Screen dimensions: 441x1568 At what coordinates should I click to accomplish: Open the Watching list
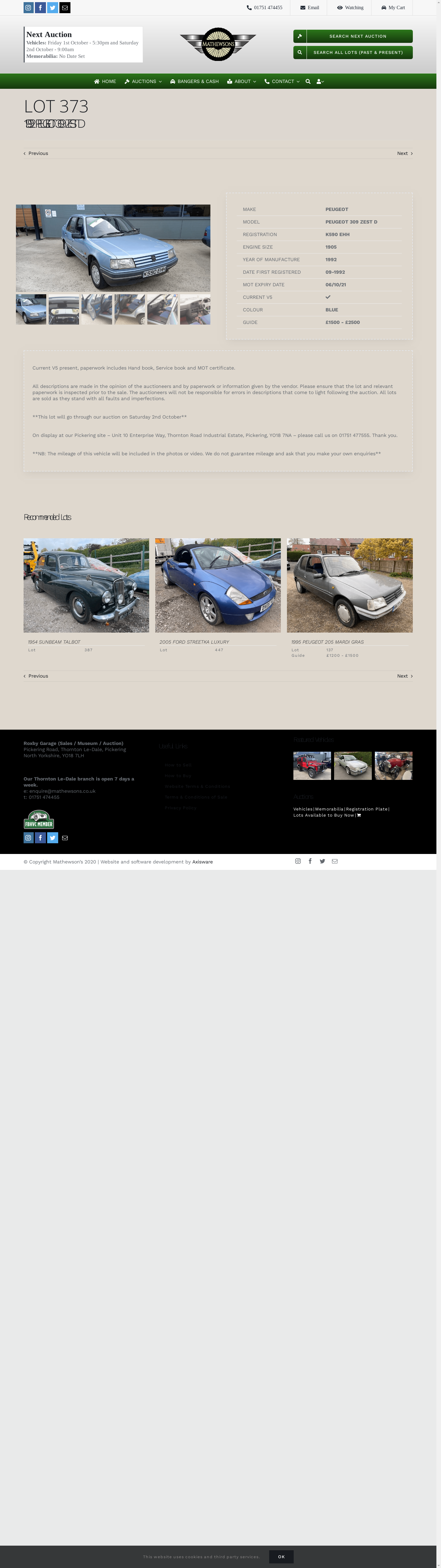point(350,8)
